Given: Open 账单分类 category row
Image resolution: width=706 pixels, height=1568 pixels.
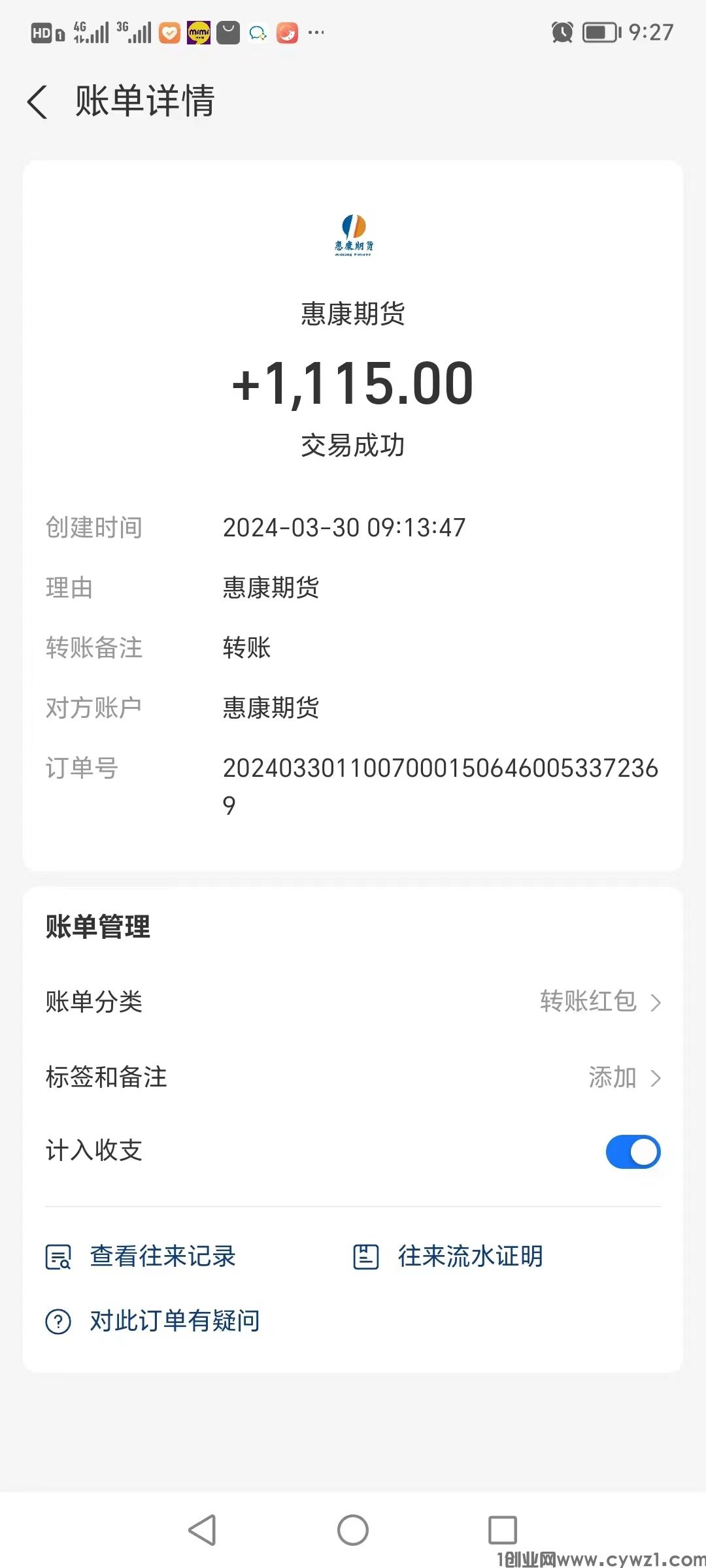Looking at the screenshot, I should click(353, 1002).
